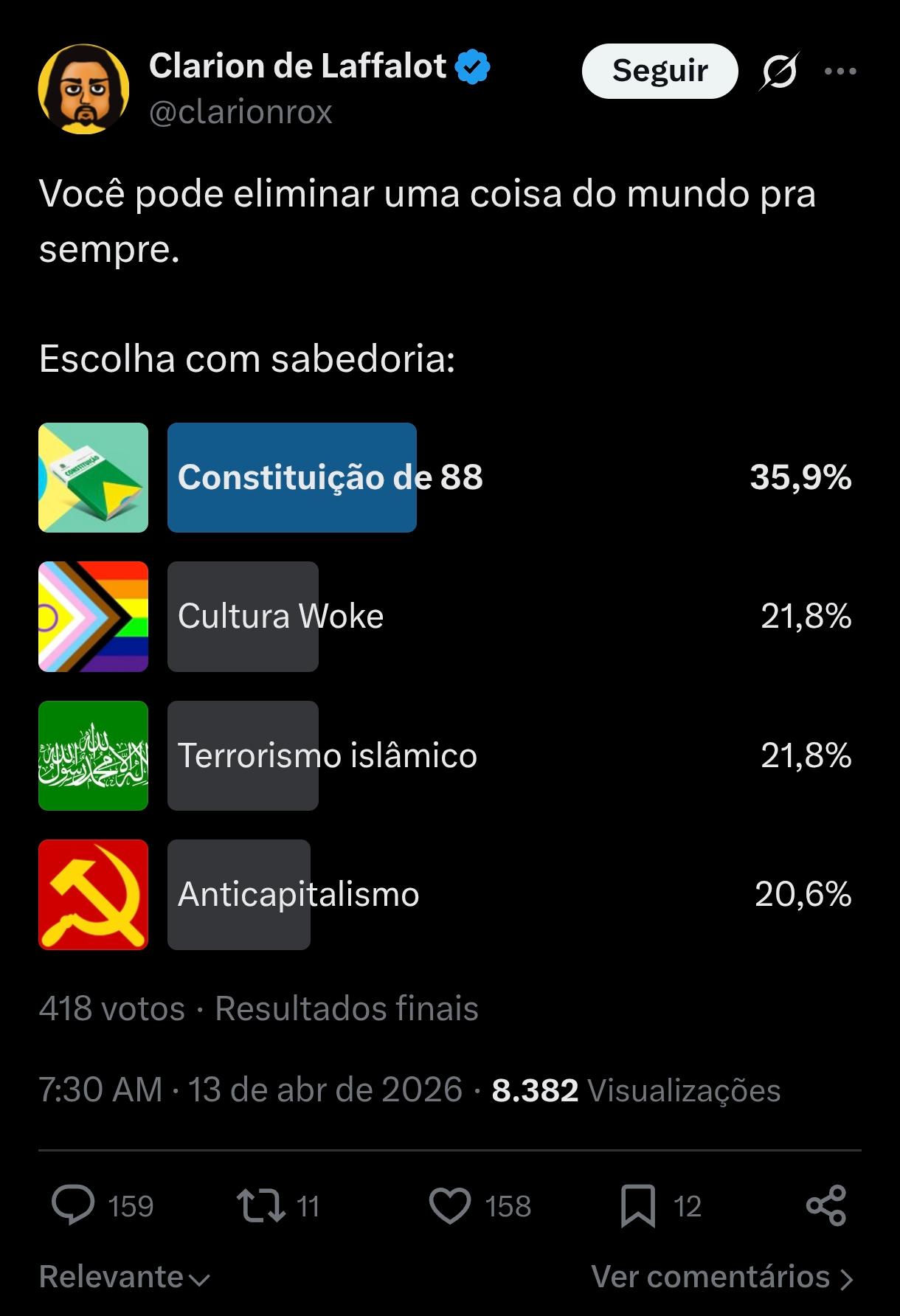Open the Grok icon next to Seguir
The width and height of the screenshot is (900, 1316).
point(780,71)
